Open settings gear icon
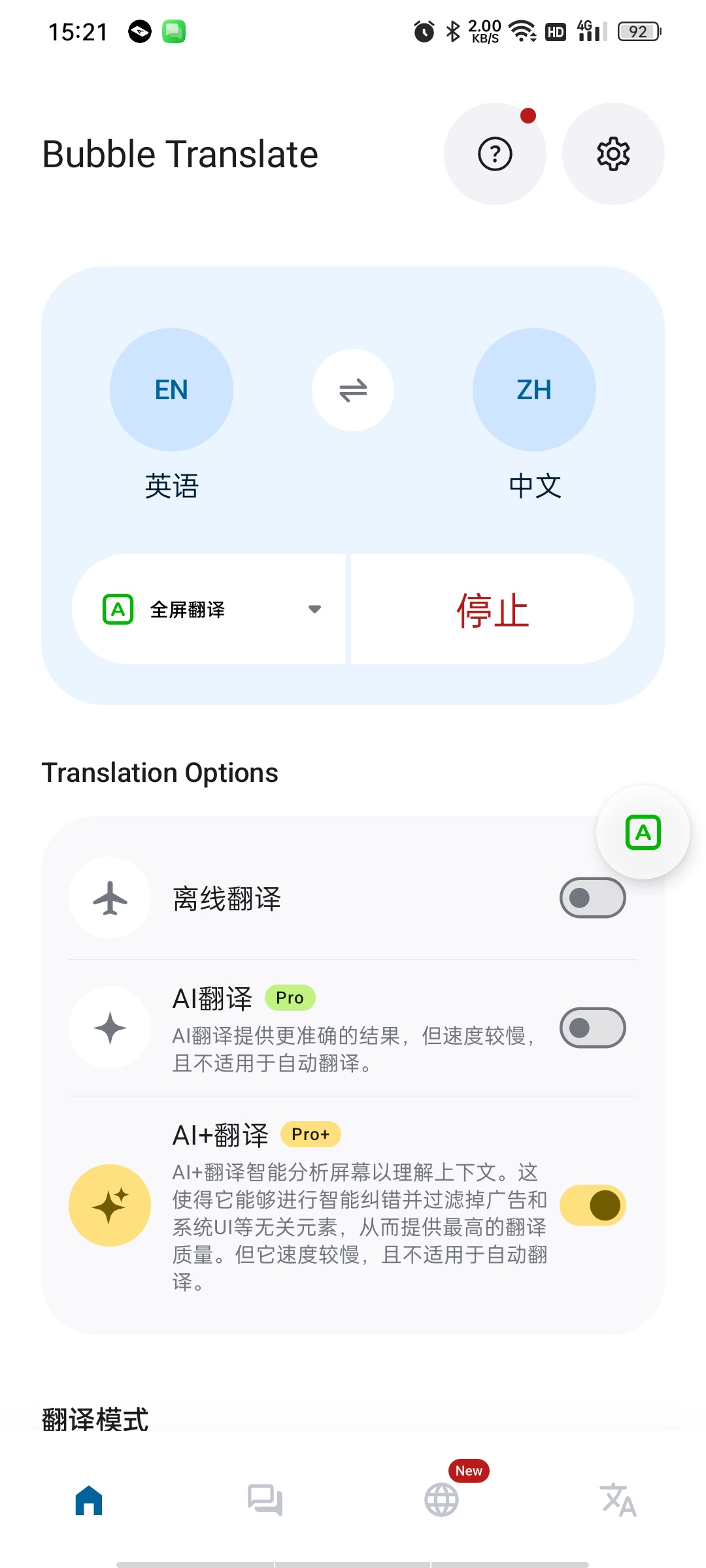The height and width of the screenshot is (1568, 706). pyautogui.click(x=613, y=154)
